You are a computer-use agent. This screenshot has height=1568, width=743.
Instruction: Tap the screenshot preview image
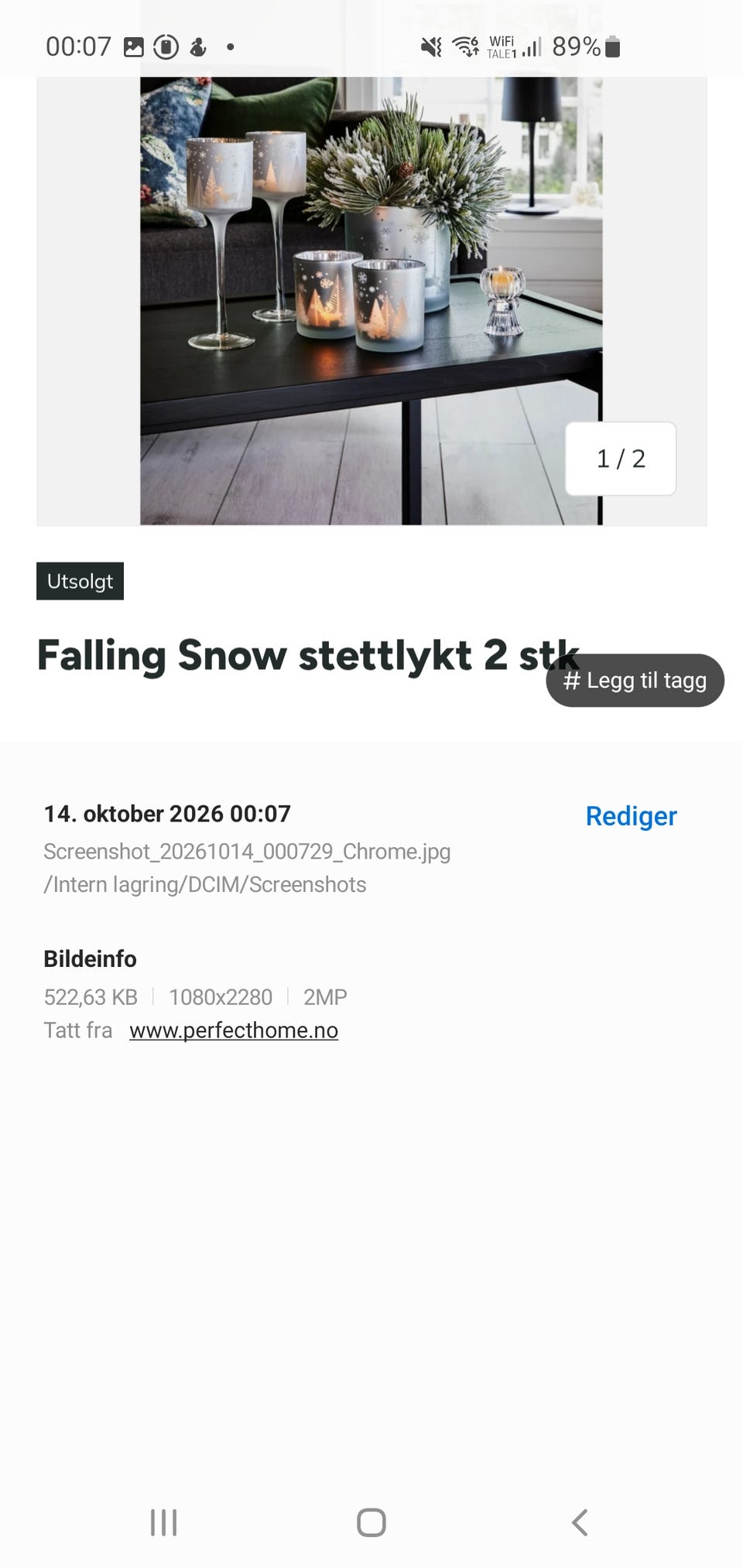pos(371,371)
